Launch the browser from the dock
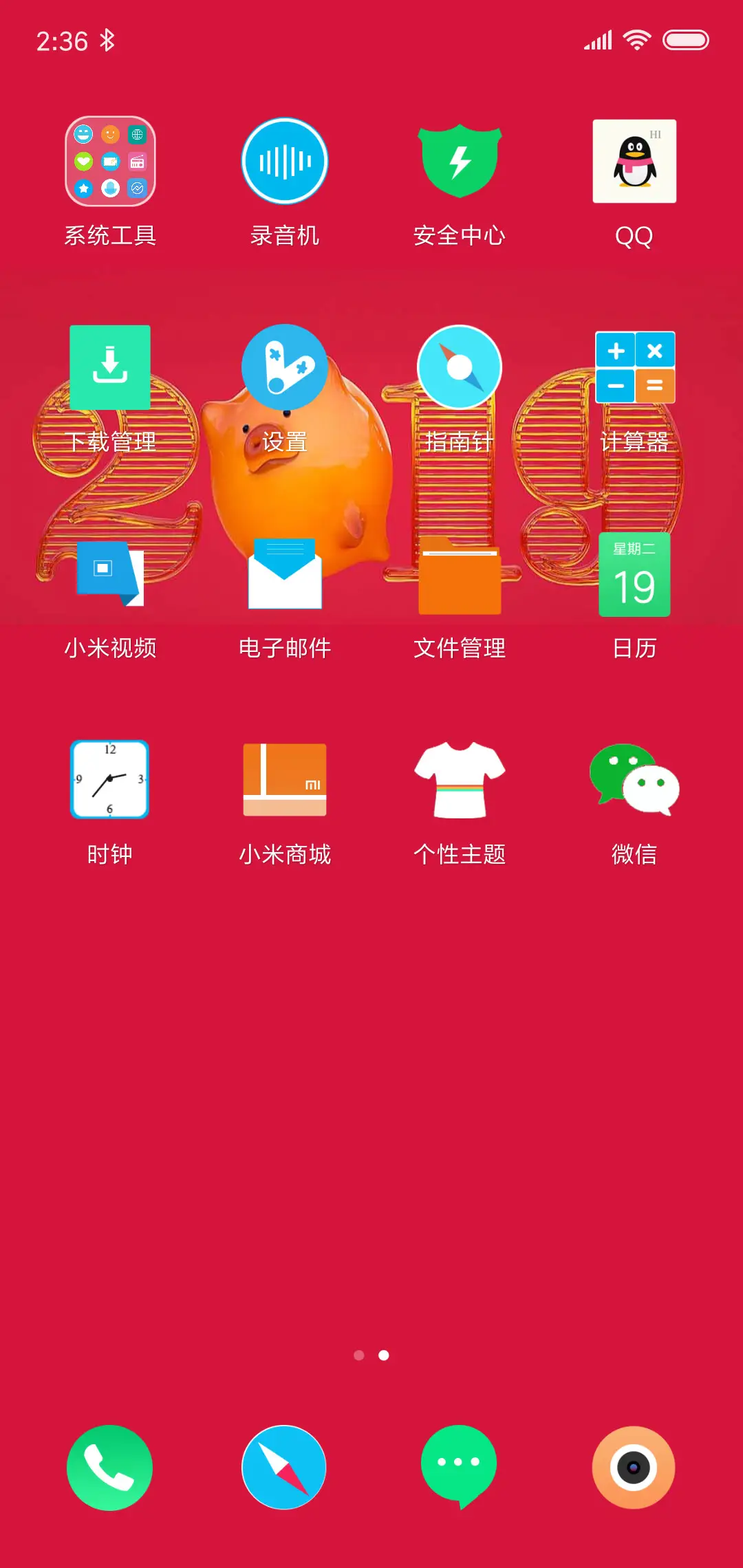The height and width of the screenshot is (1568, 743). (x=284, y=1466)
